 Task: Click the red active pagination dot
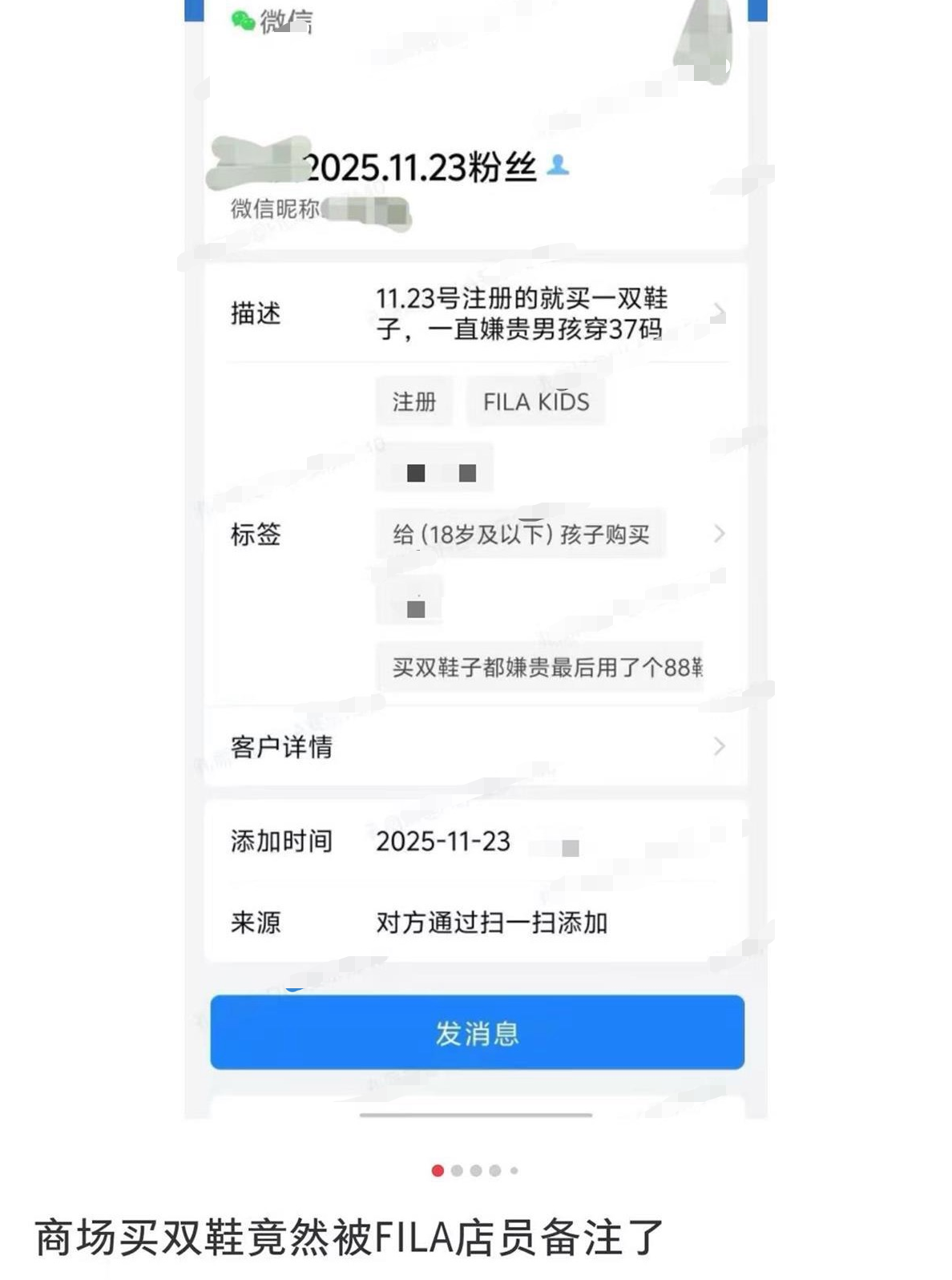point(438,1172)
